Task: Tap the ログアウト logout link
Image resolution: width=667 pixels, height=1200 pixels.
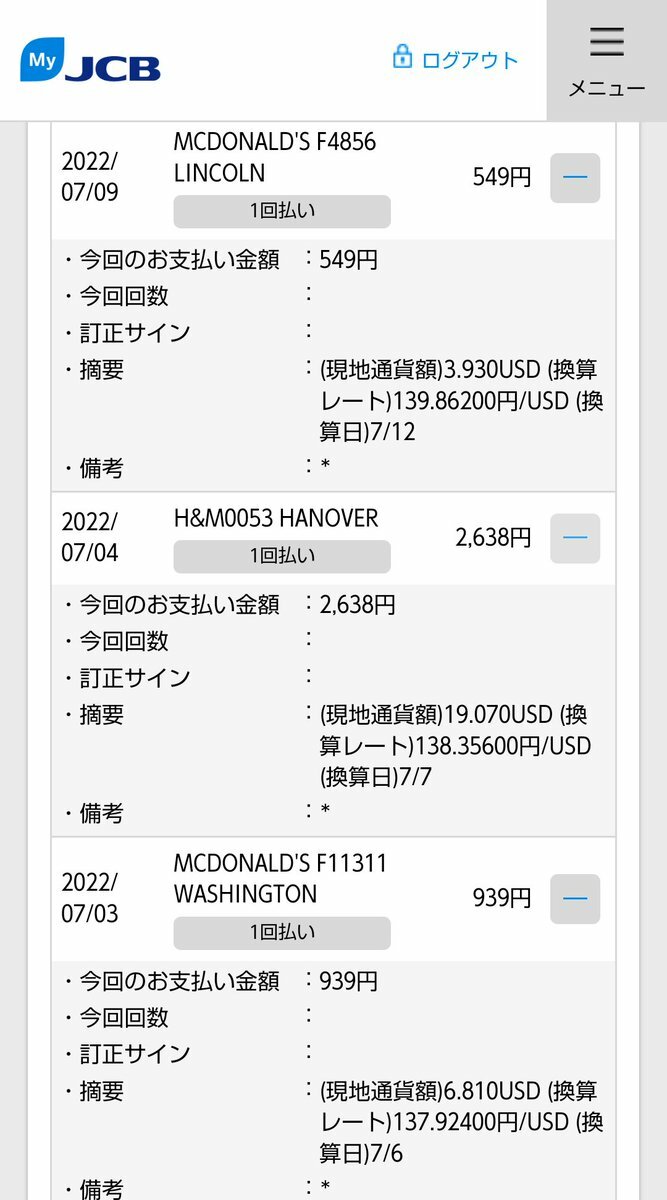Action: point(456,59)
